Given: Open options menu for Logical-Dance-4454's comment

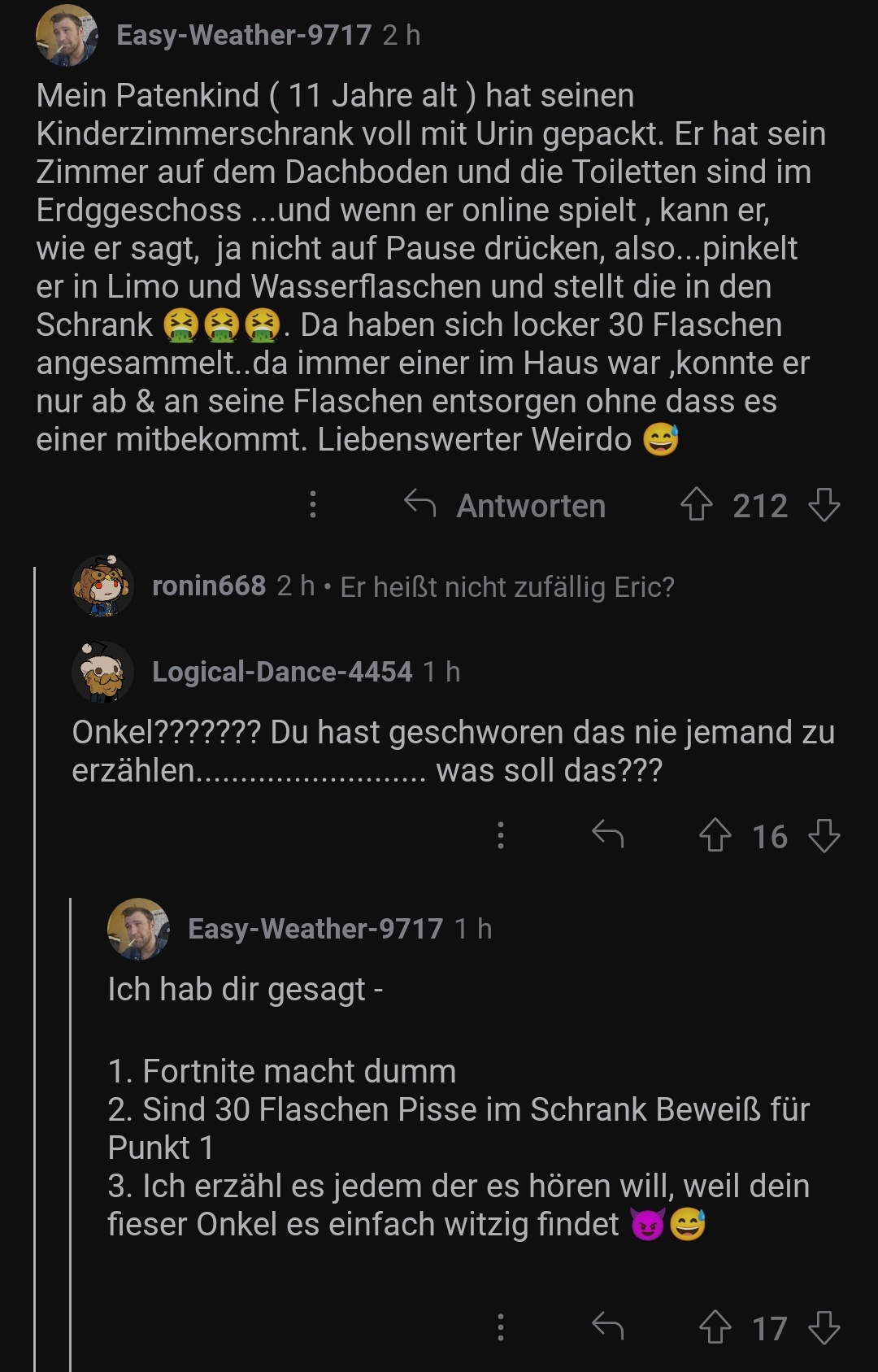Looking at the screenshot, I should pos(501,835).
